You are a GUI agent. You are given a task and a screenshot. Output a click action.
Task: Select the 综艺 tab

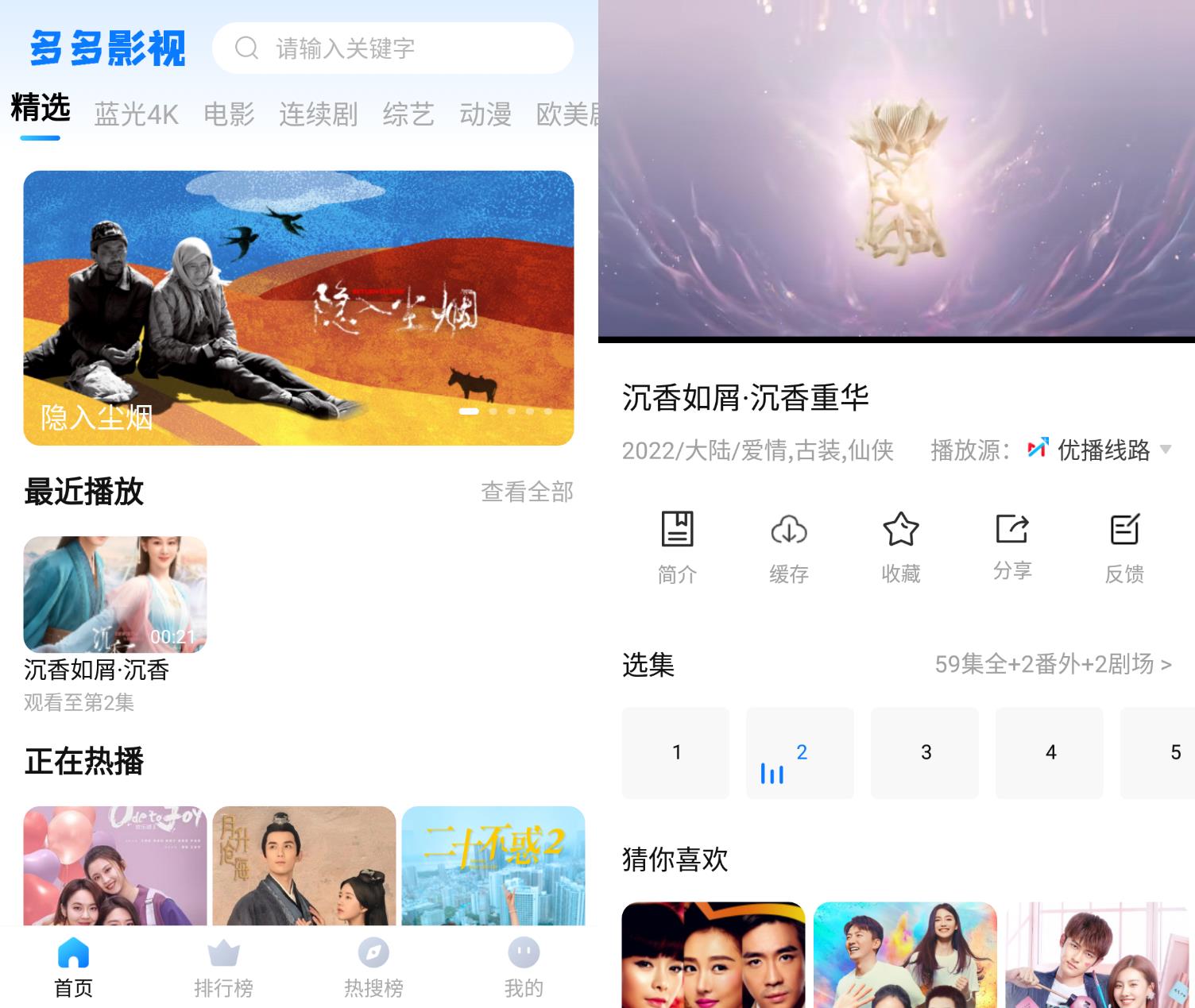[408, 114]
